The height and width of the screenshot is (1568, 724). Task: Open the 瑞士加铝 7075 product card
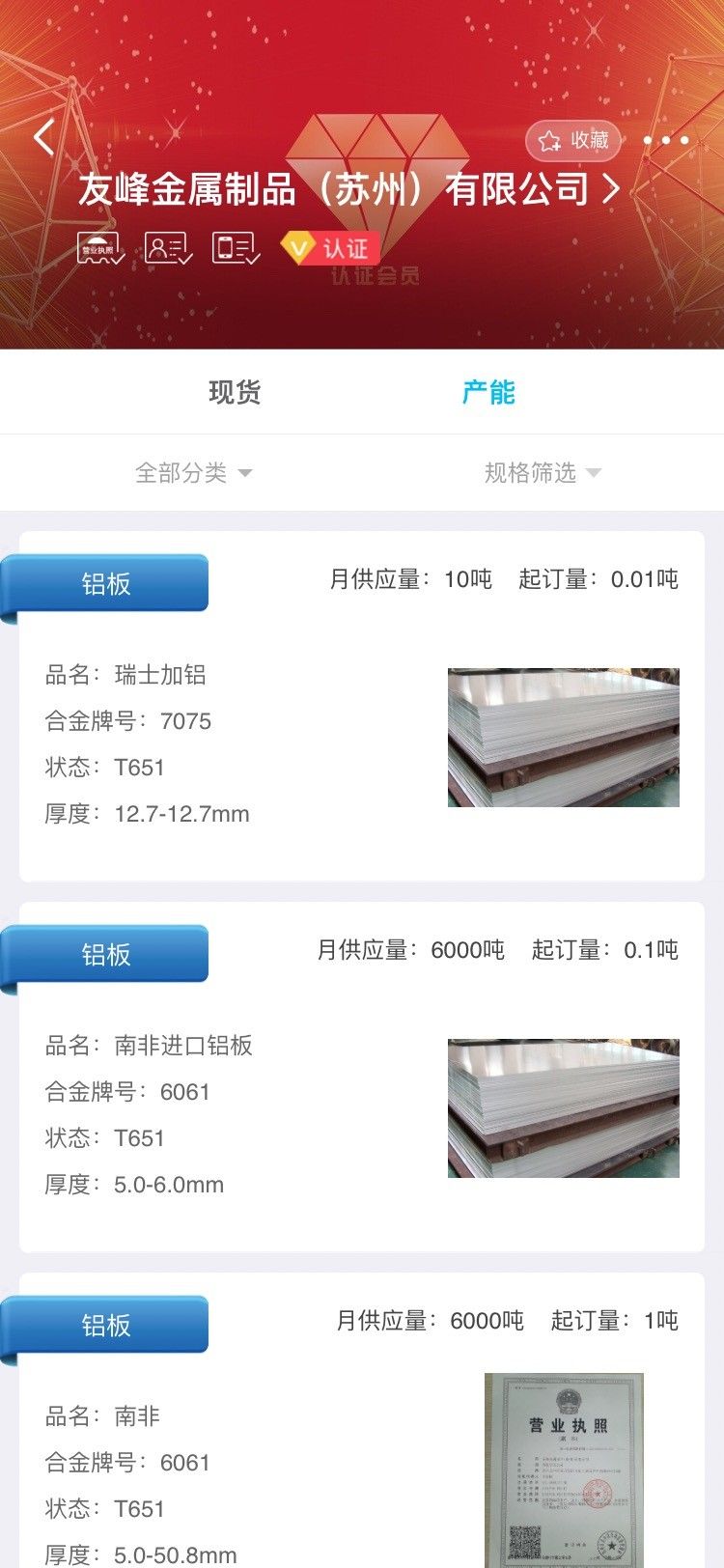click(362, 706)
